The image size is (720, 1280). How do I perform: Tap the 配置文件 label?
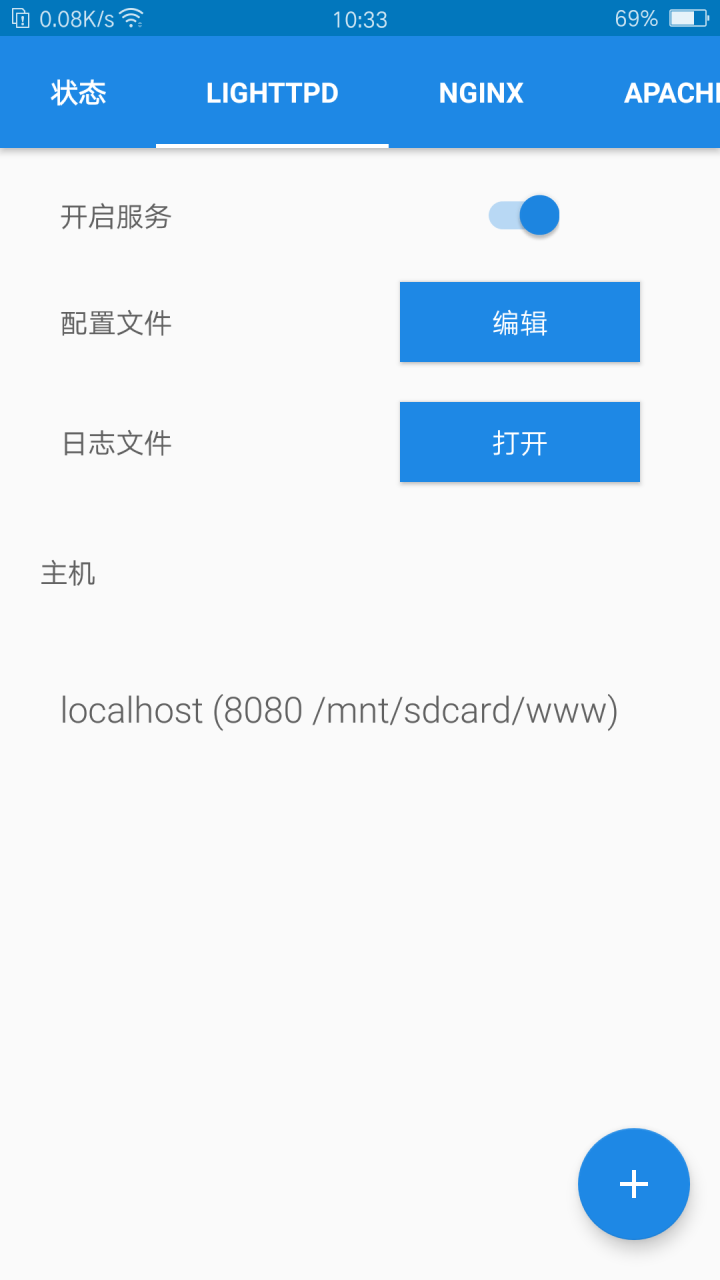pyautogui.click(x=114, y=322)
